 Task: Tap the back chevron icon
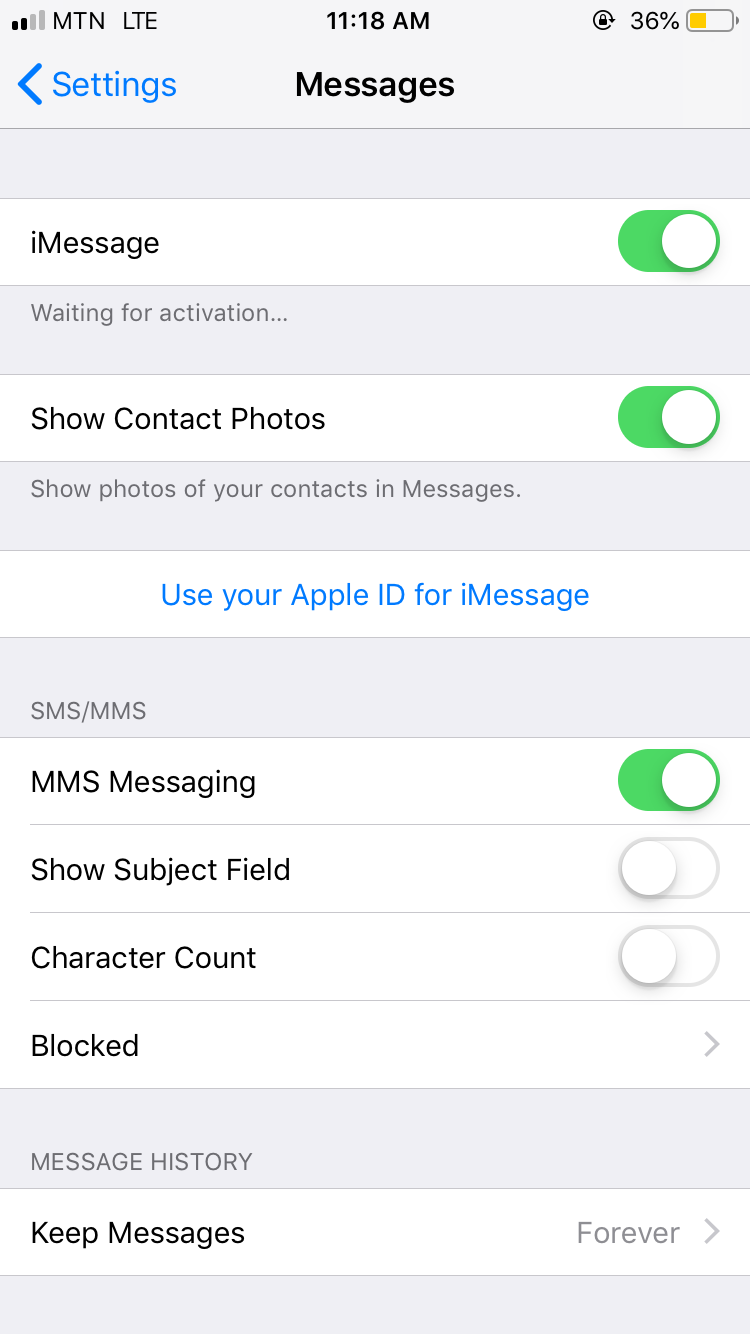click(x=28, y=85)
